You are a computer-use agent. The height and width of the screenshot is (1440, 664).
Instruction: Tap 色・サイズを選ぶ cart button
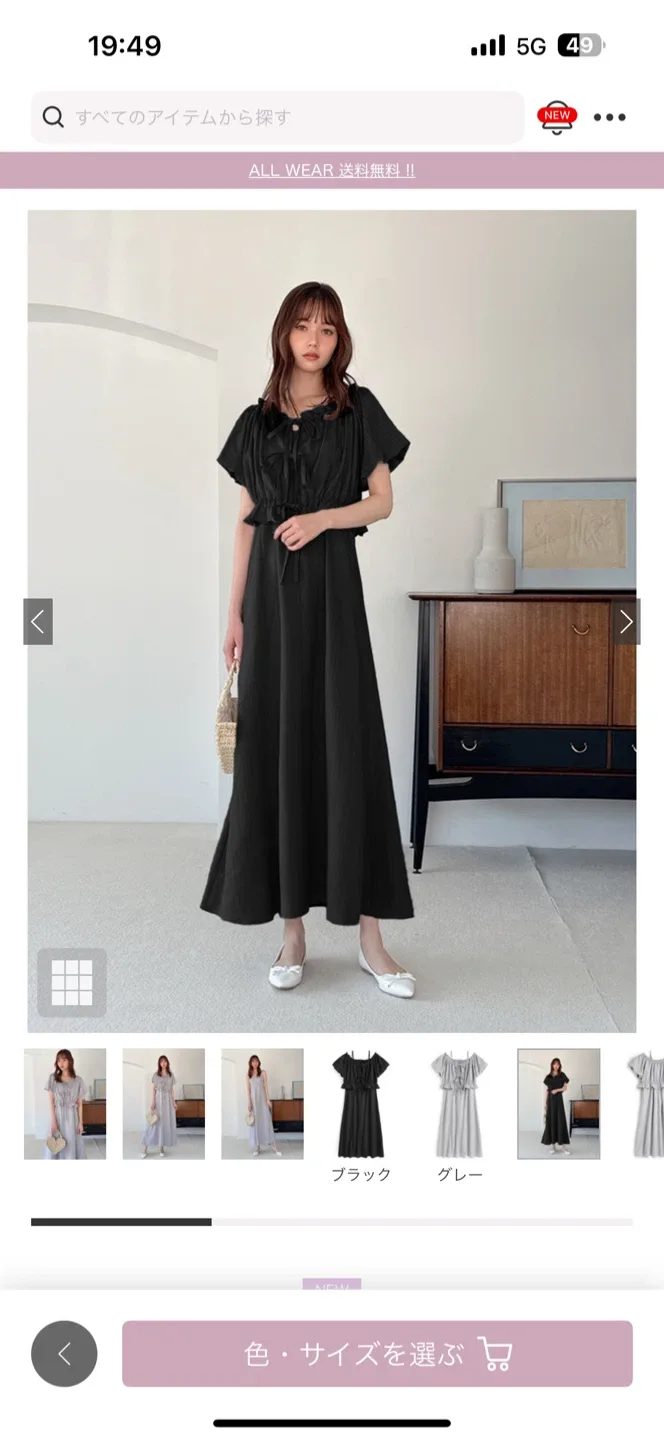tap(377, 1354)
